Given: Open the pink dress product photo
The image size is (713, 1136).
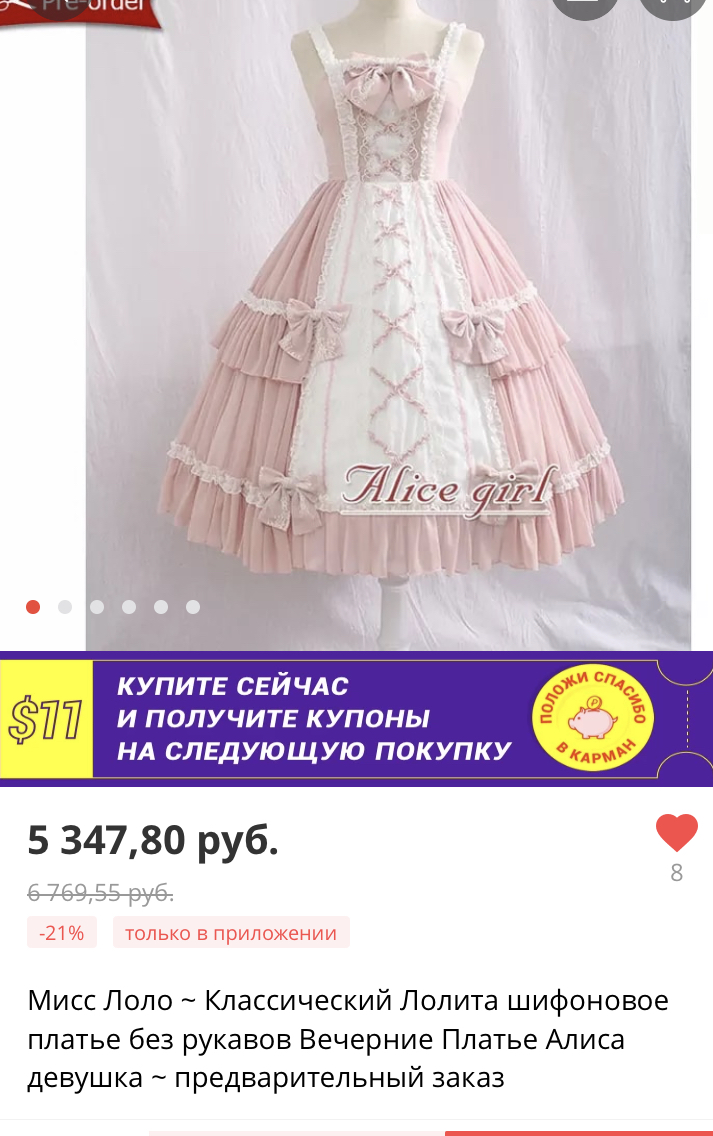Looking at the screenshot, I should click(x=388, y=330).
